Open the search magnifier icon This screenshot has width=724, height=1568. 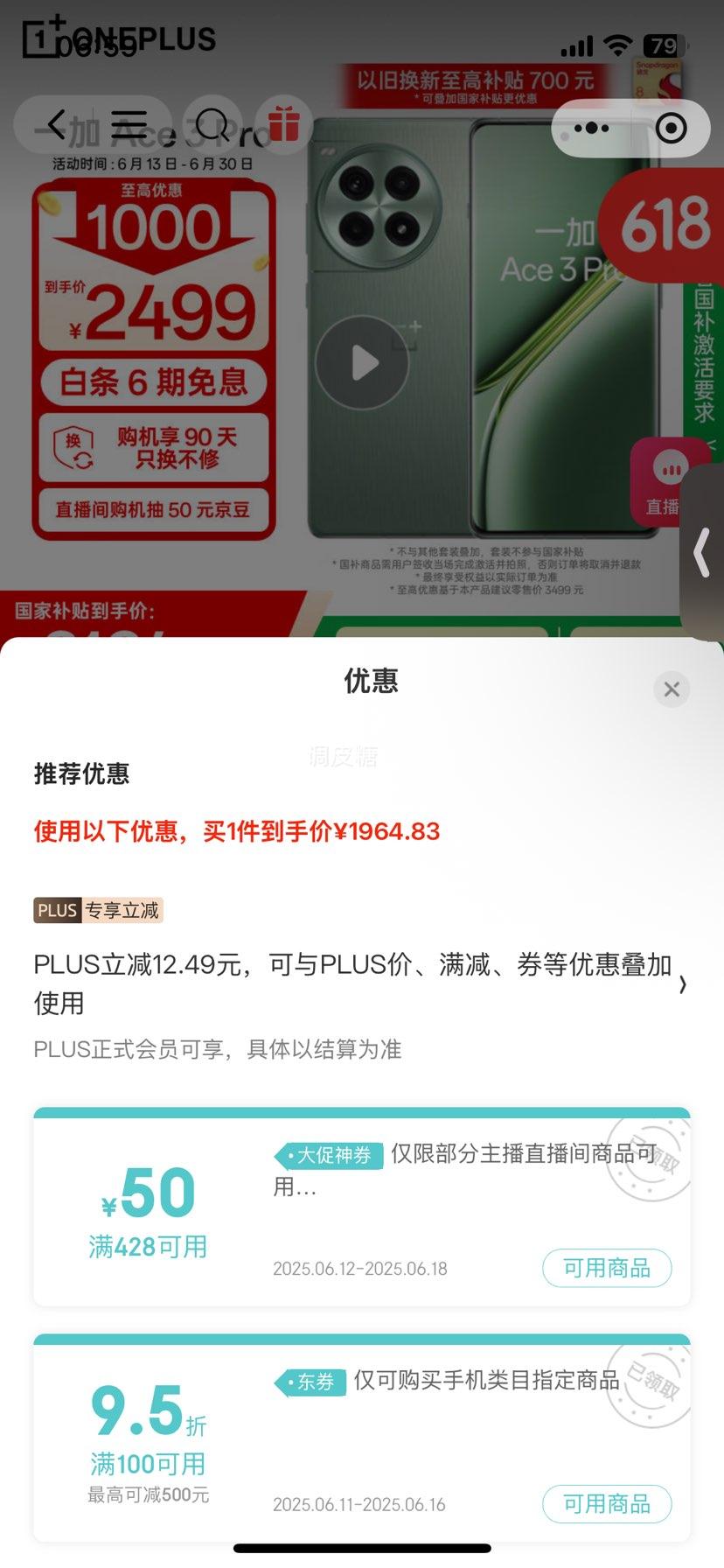212,126
